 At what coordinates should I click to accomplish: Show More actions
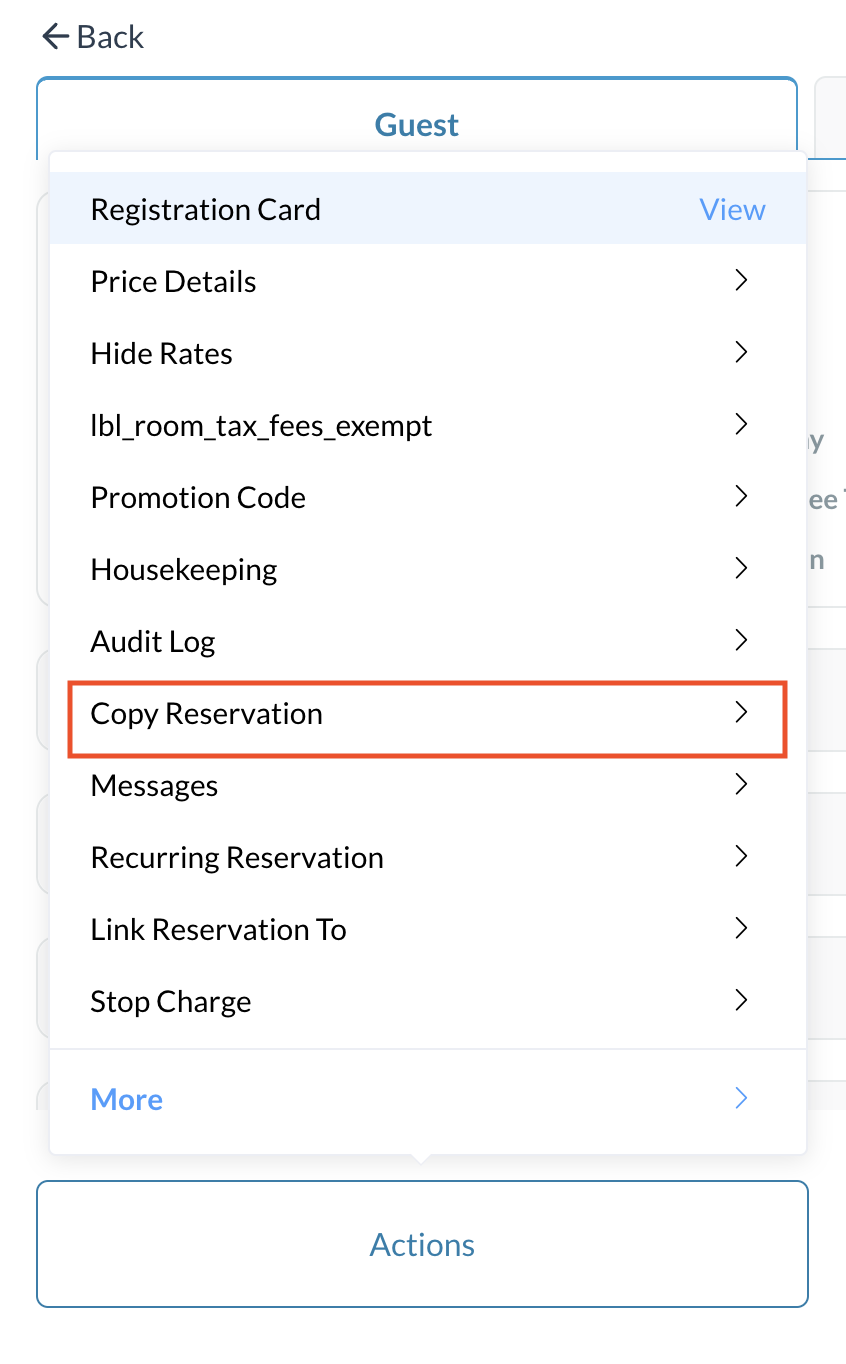[427, 1100]
